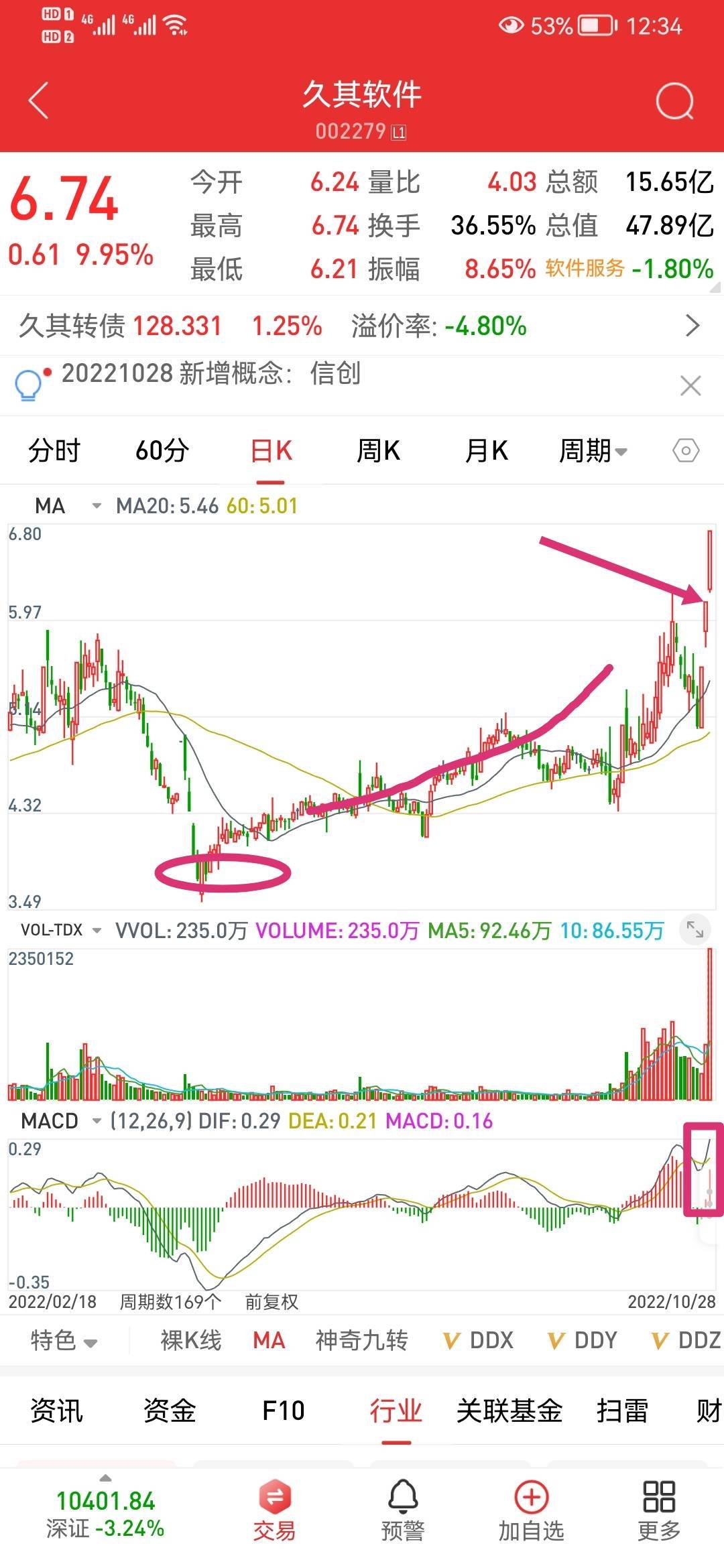This screenshot has width=724, height=1568.
Task: Dismiss the 新增概念 信创 notice
Action: pos(690,385)
